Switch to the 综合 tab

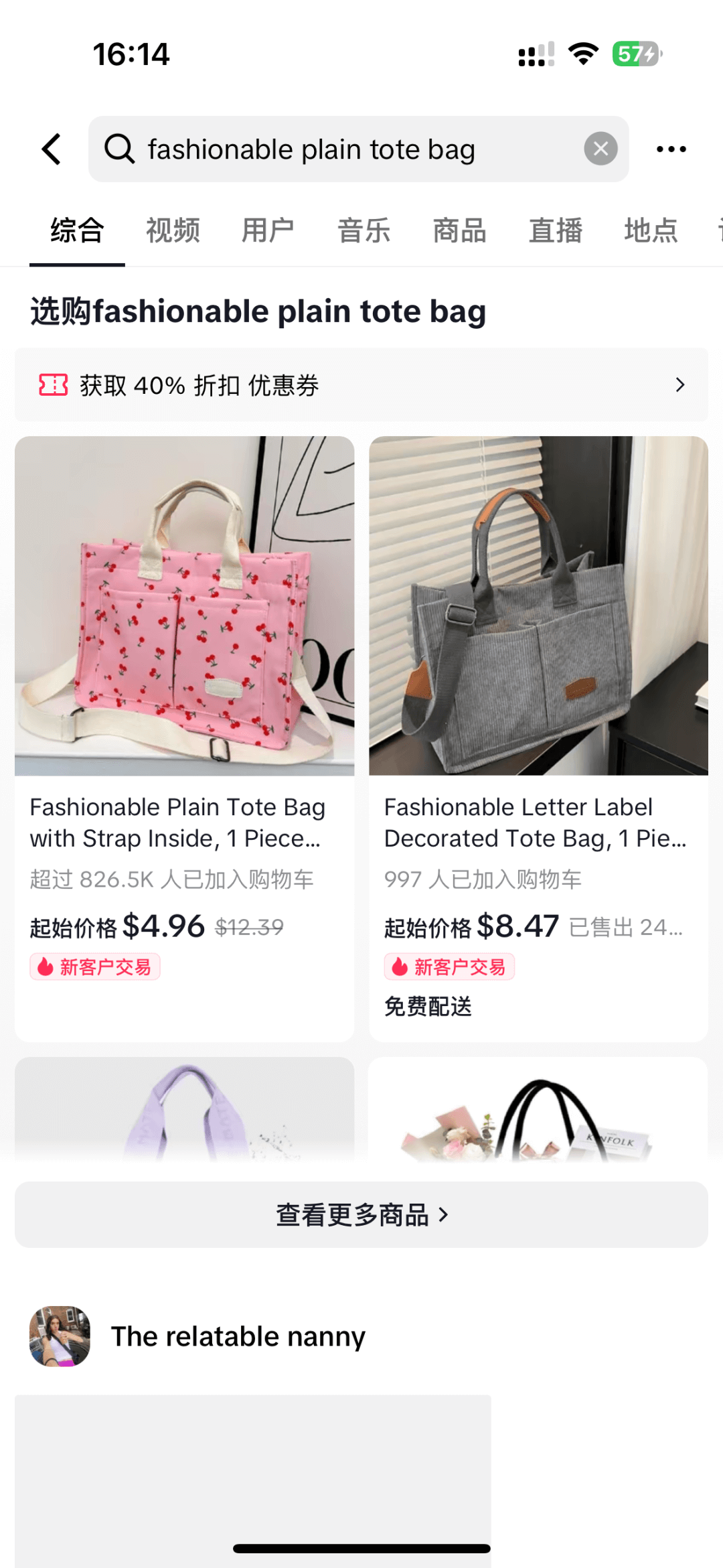pos(77,231)
